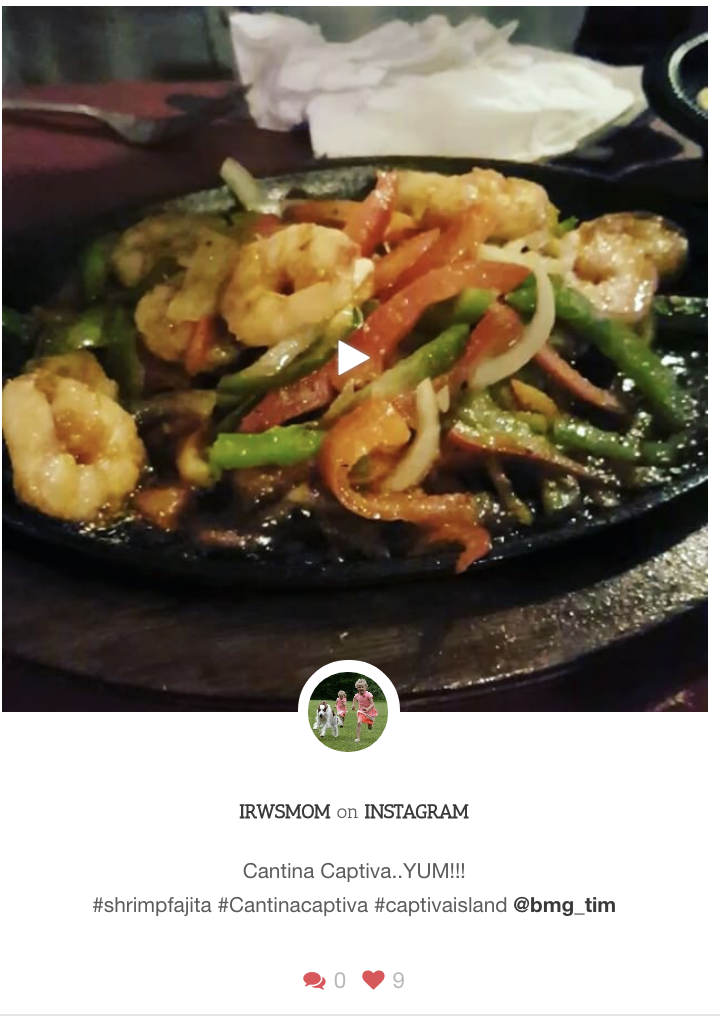Viewport: 720px width, 1022px height.
Task: Click the comment bubble beside the zero
Action: pyautogui.click(x=313, y=978)
